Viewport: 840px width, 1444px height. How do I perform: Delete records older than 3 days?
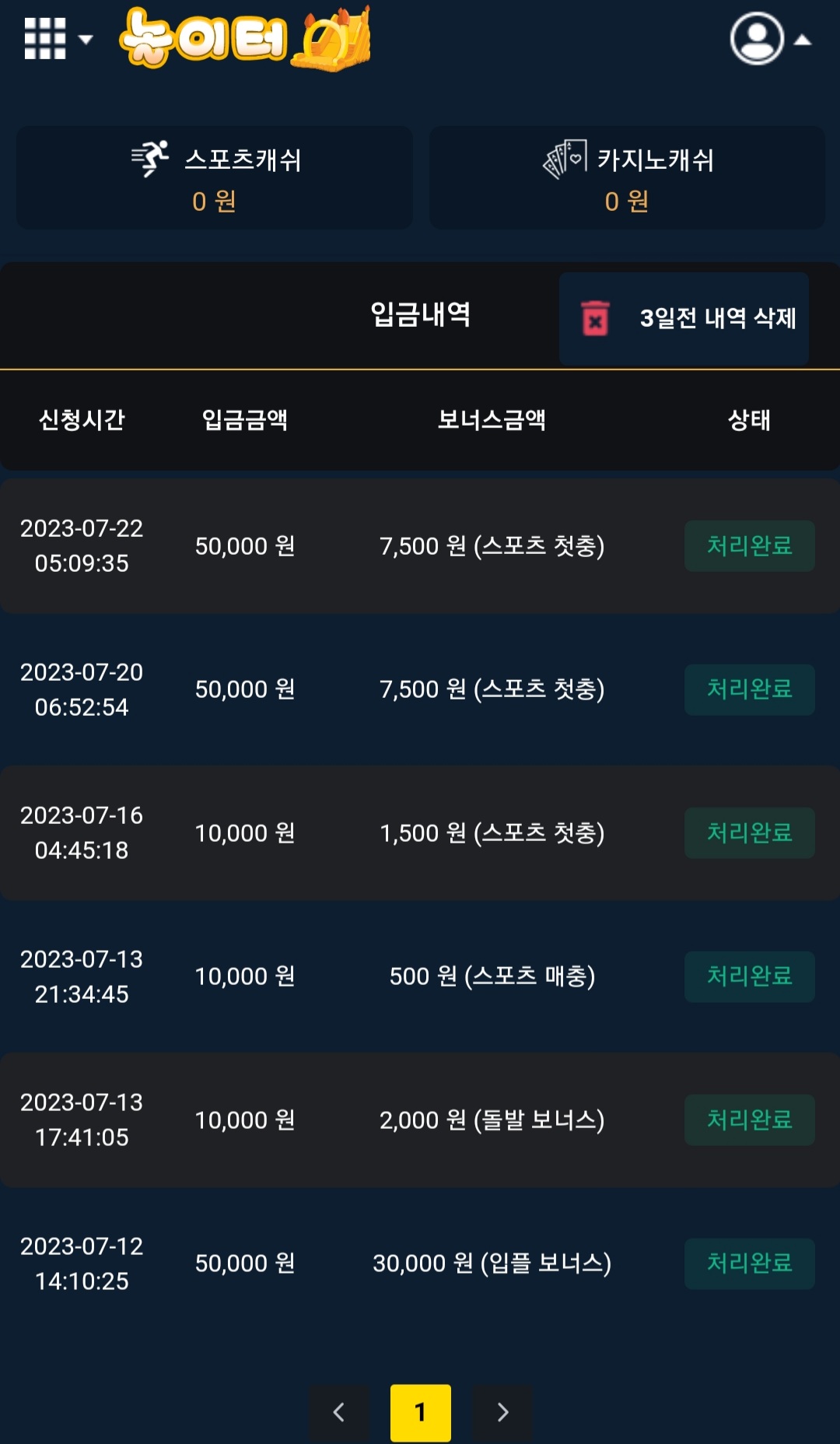pos(684,318)
